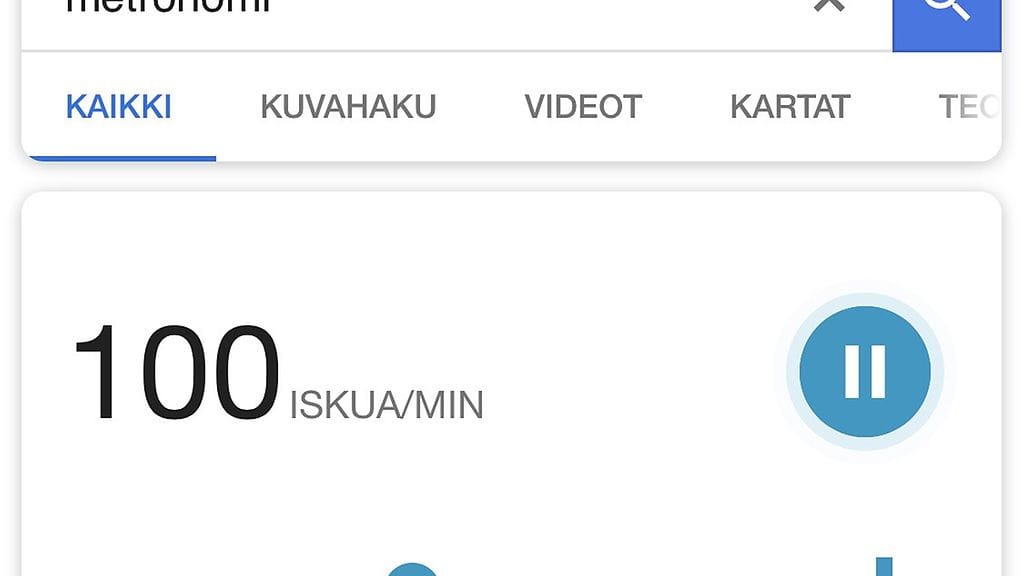Pause the metronome playback
This screenshot has width=1024, height=576.
click(865, 371)
